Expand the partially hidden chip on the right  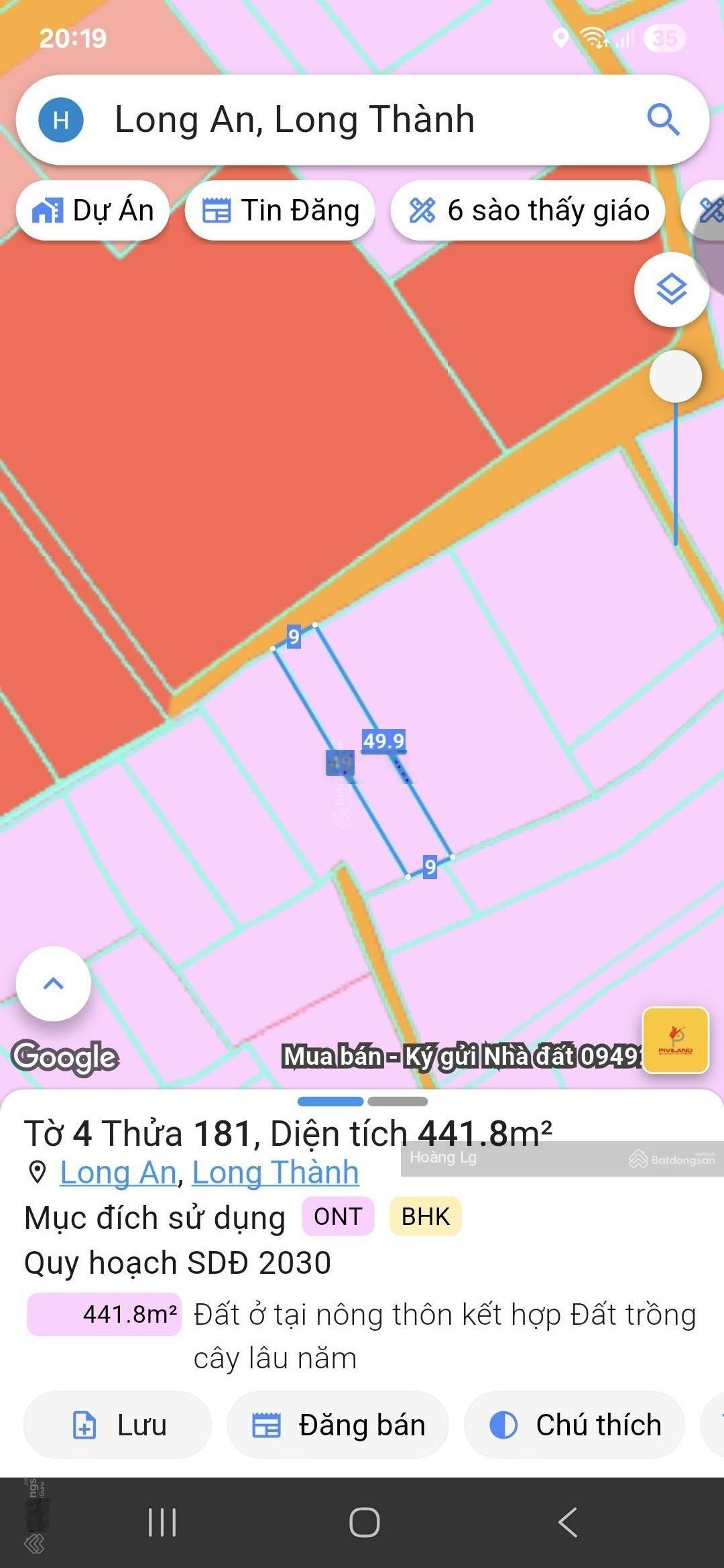[x=709, y=210]
